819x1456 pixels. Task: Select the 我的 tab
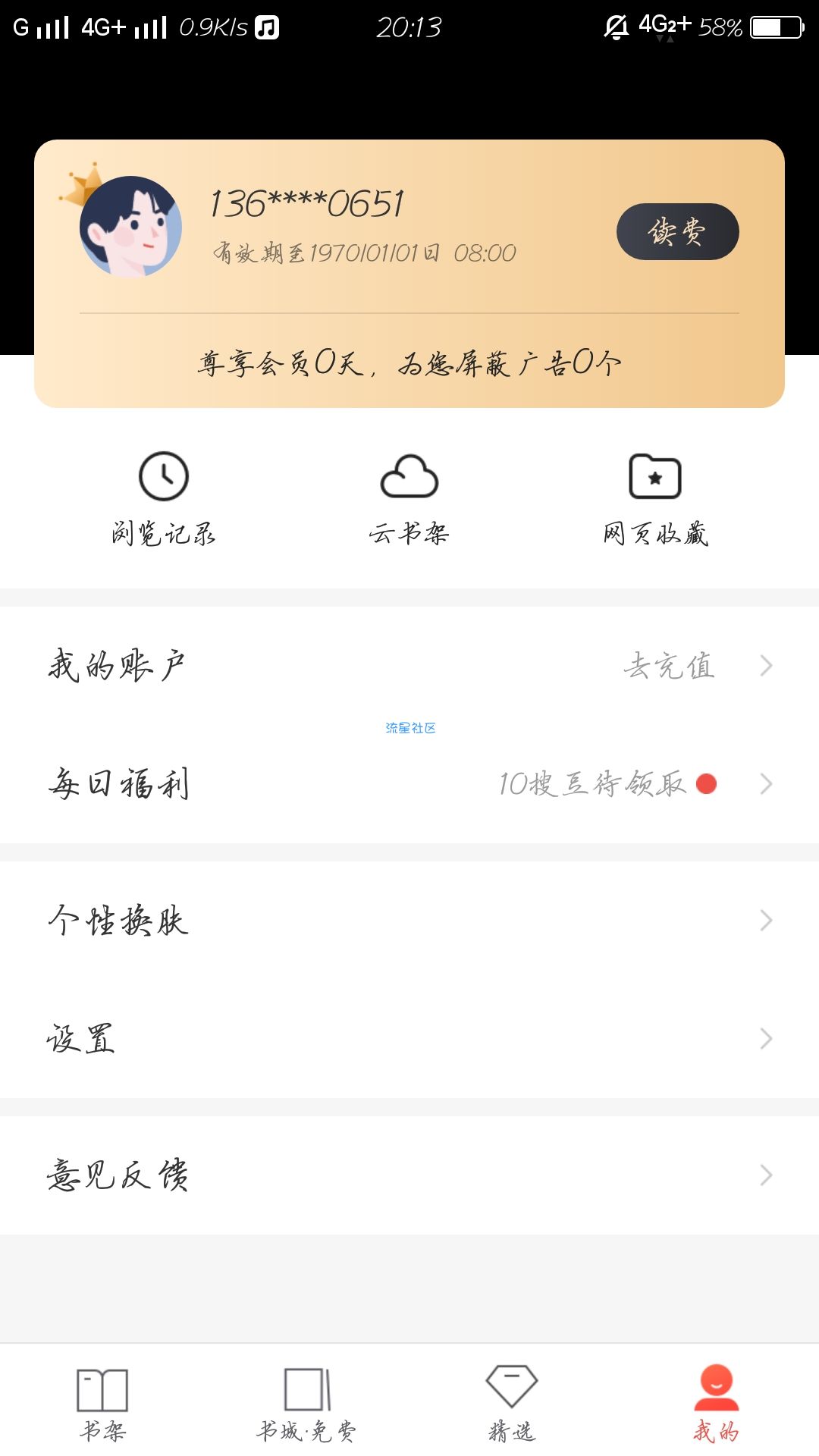point(717,1403)
